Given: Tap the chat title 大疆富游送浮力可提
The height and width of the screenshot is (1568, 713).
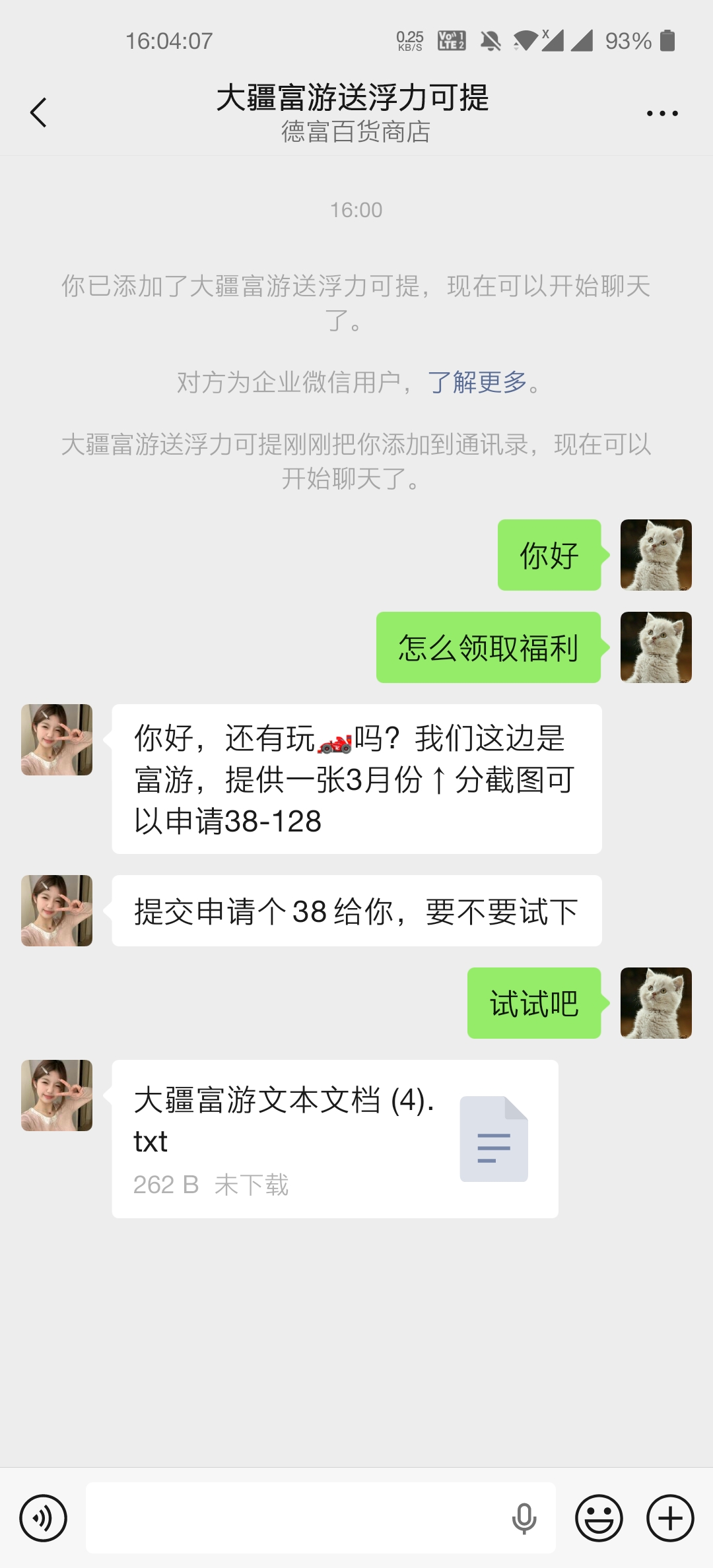Looking at the screenshot, I should [355, 99].
